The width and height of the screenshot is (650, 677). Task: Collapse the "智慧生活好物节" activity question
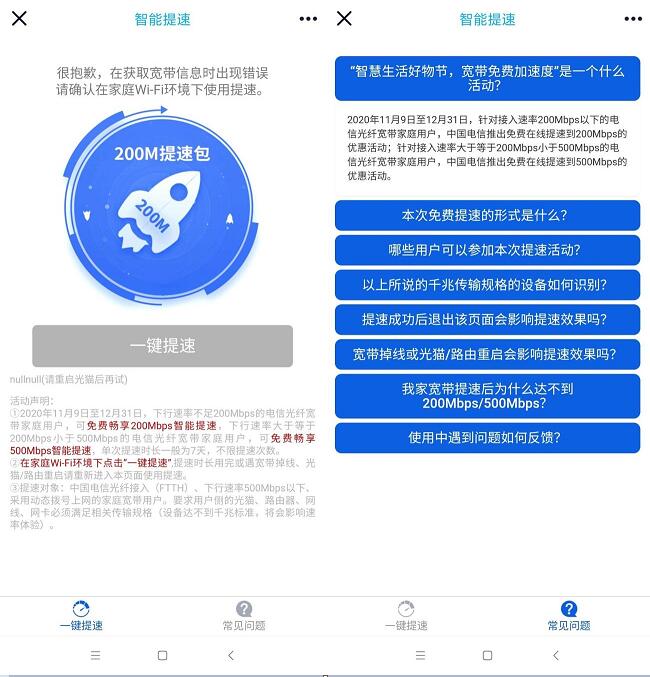[x=487, y=78]
